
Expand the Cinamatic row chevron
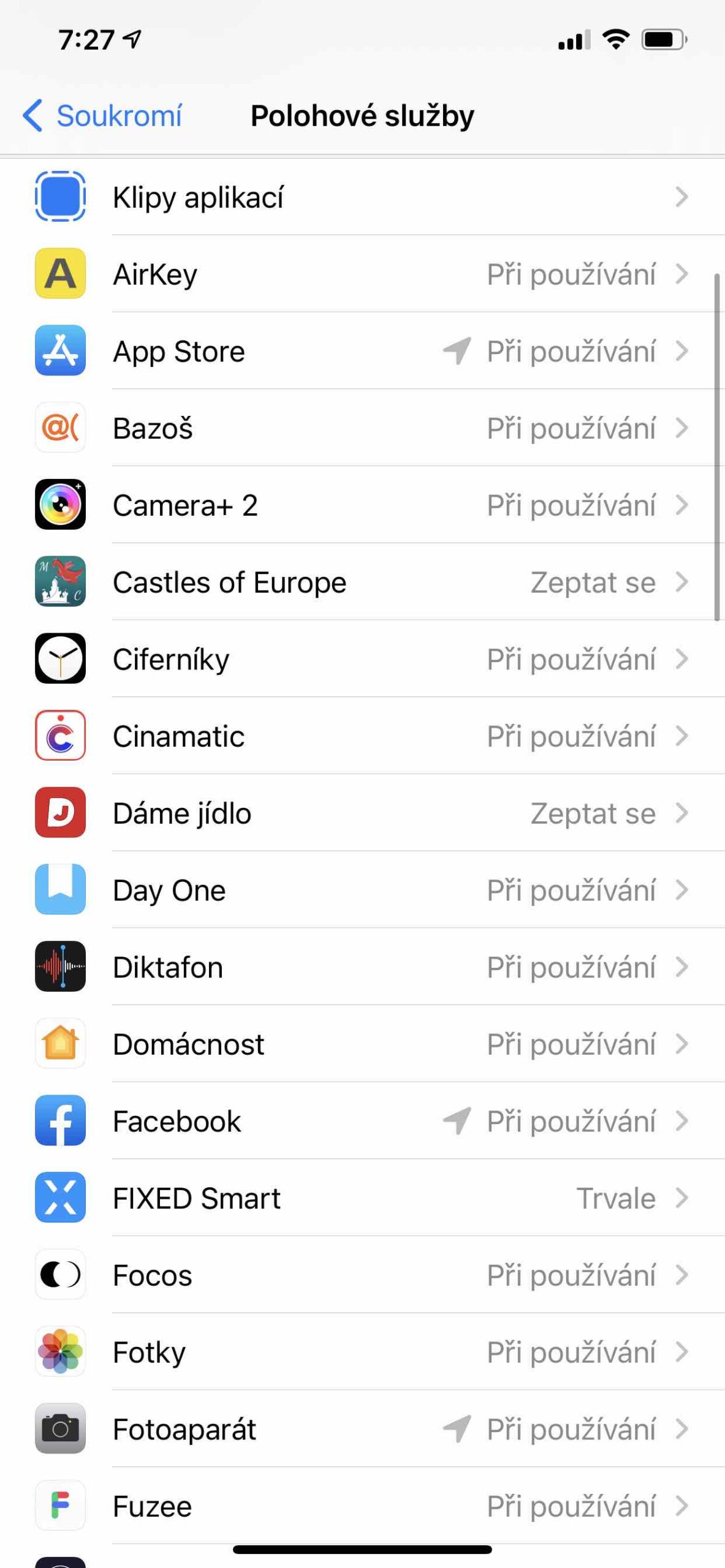click(x=682, y=736)
